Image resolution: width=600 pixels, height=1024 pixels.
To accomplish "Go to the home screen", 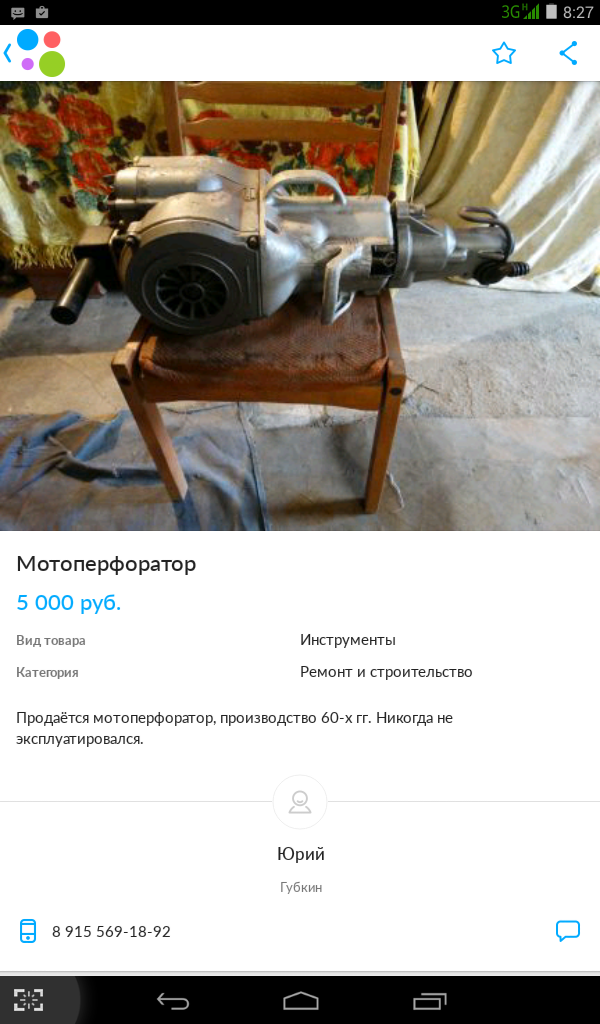I will tap(301, 1000).
